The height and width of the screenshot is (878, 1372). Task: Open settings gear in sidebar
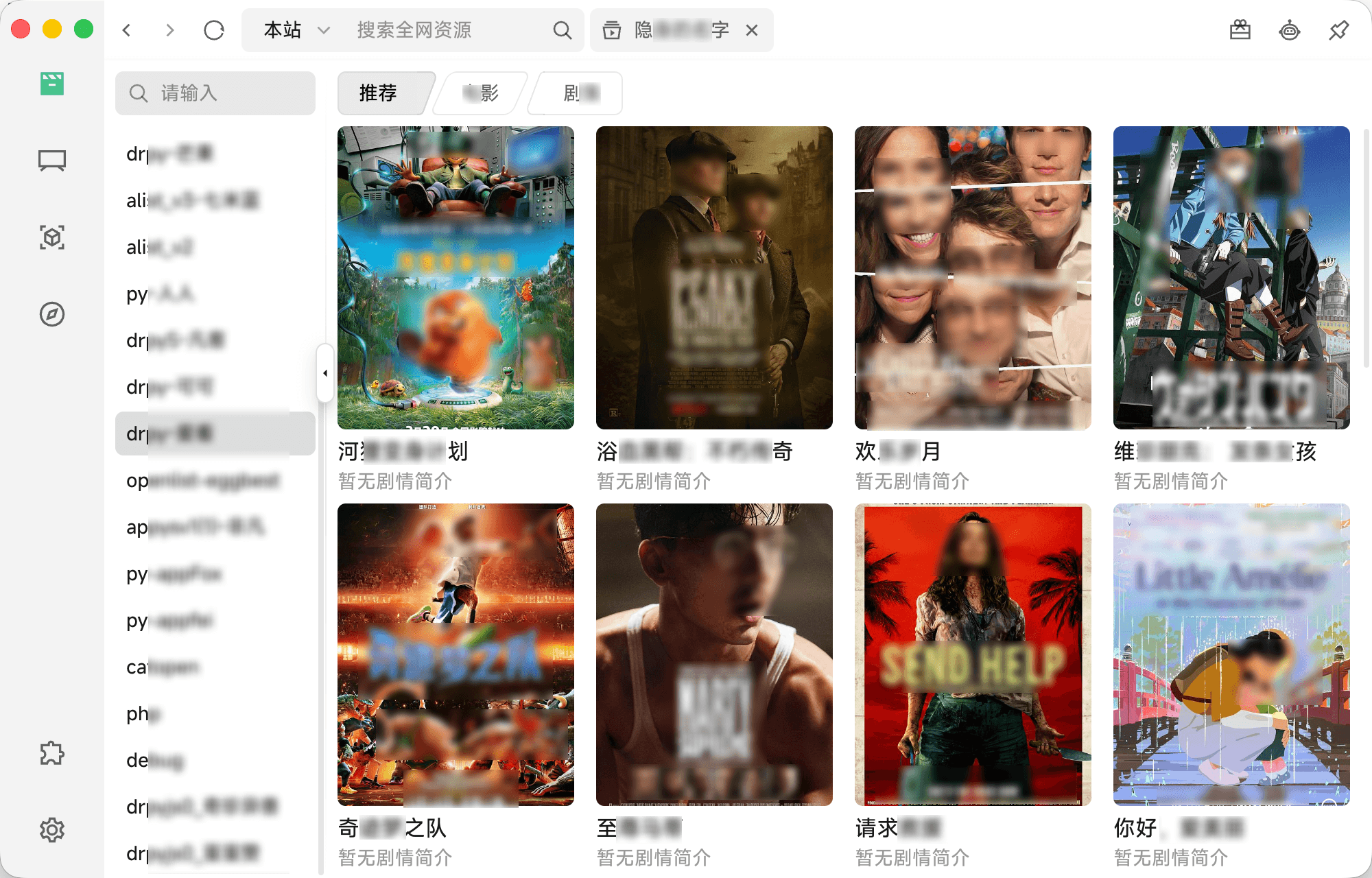pyautogui.click(x=52, y=830)
